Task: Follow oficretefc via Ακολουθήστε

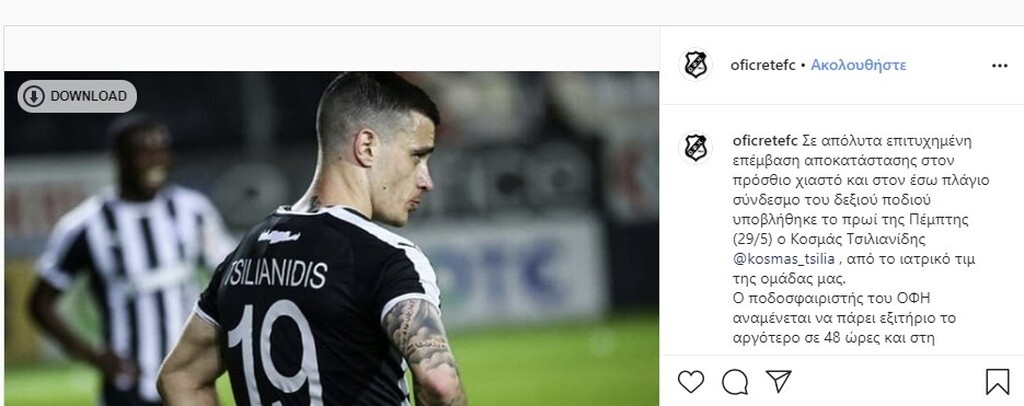Action: [x=858, y=65]
